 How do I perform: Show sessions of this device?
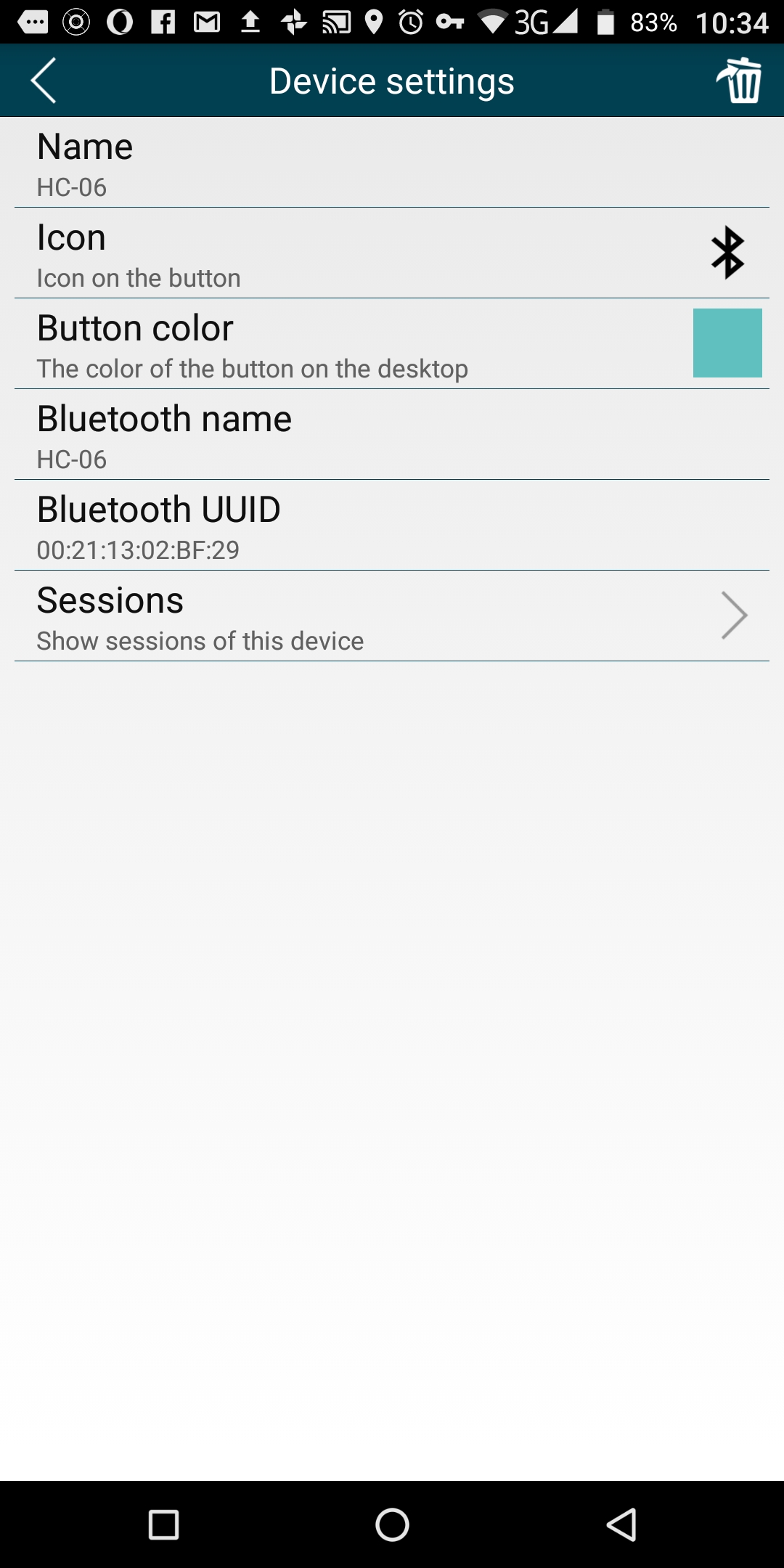pos(392,616)
